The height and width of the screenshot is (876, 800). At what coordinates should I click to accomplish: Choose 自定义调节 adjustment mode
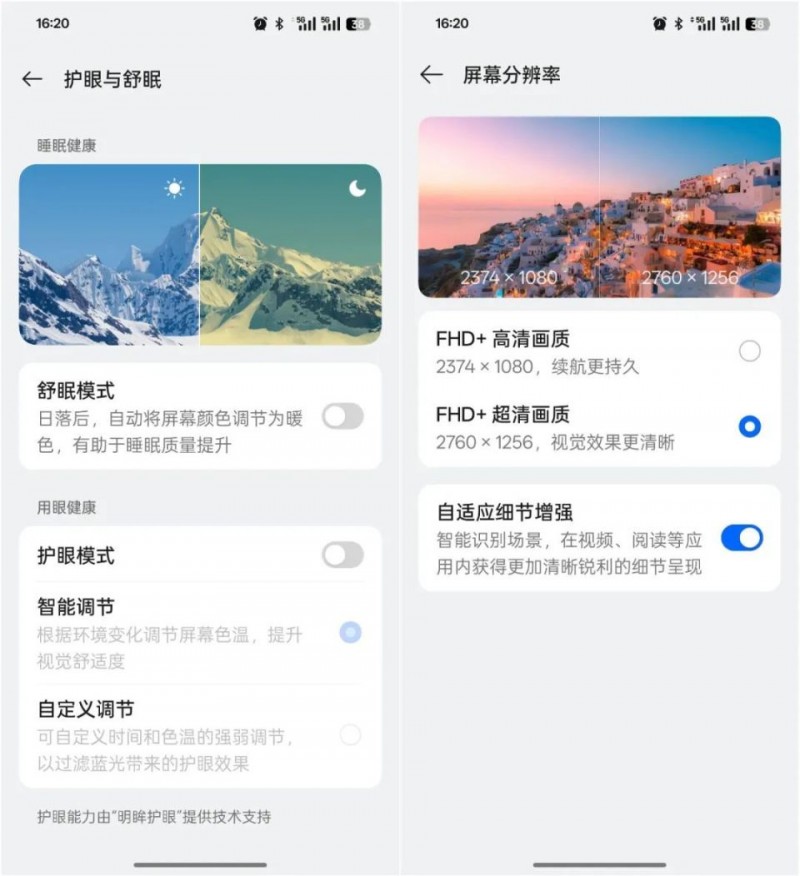(349, 734)
